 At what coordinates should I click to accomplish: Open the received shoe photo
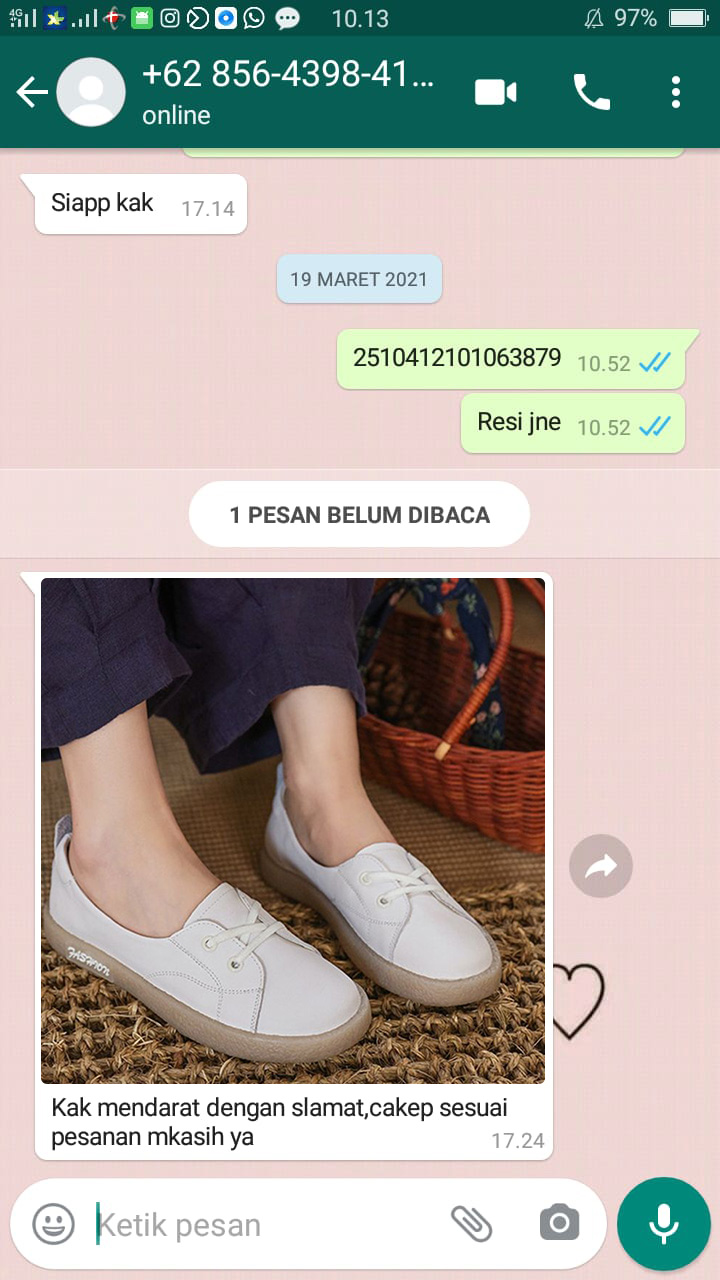(293, 830)
